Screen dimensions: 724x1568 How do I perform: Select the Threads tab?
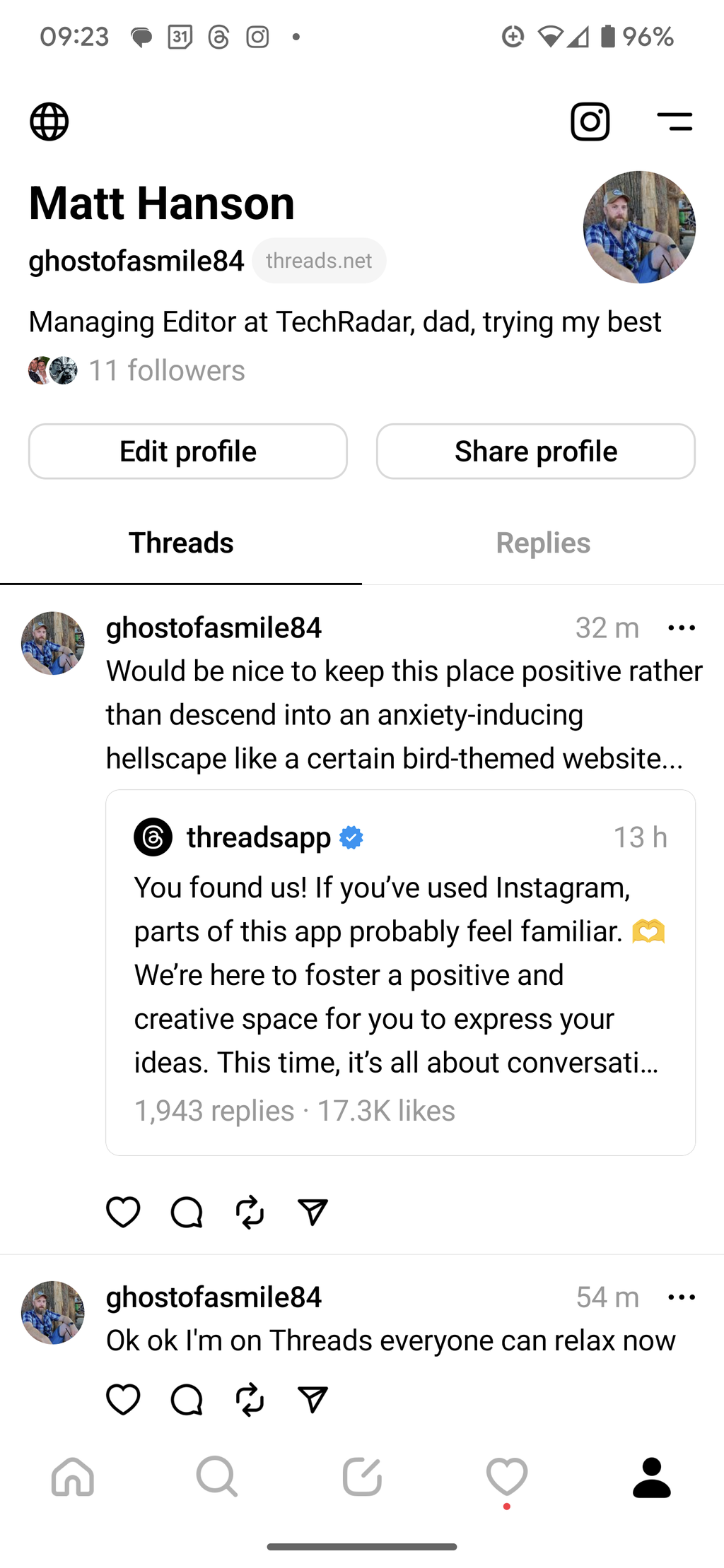[x=181, y=543]
